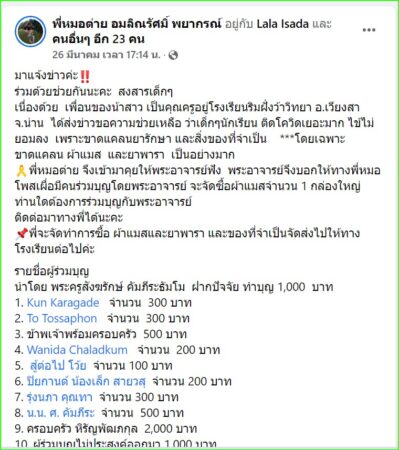Open Kun Karagade's profile link
Image resolution: width=399 pixels, height=450 pixels.
(63, 303)
